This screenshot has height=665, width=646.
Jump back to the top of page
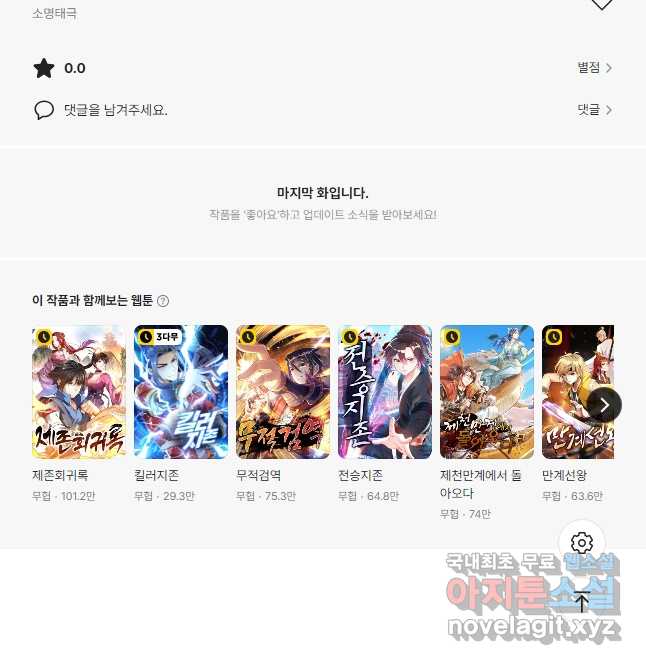[x=582, y=601]
